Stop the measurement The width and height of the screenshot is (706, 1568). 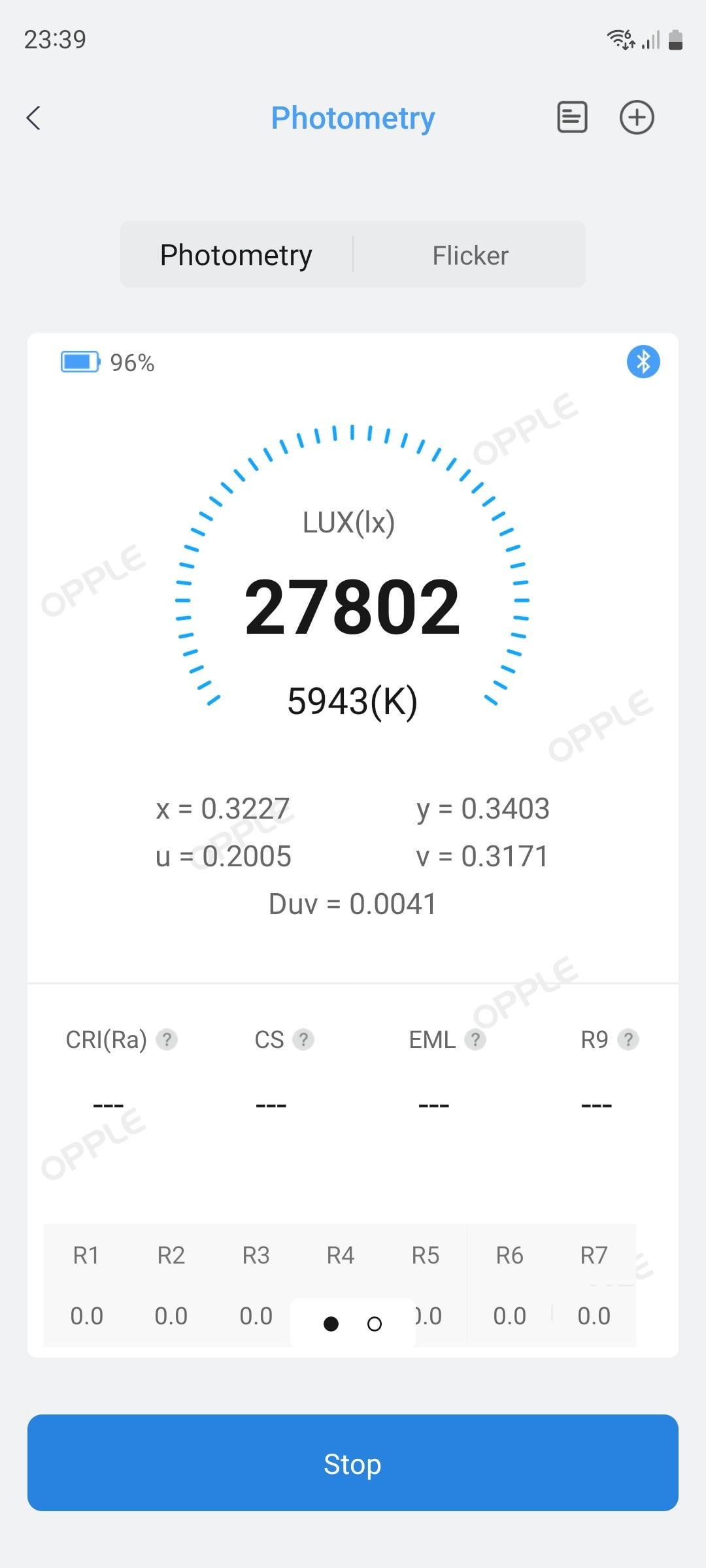[353, 1463]
